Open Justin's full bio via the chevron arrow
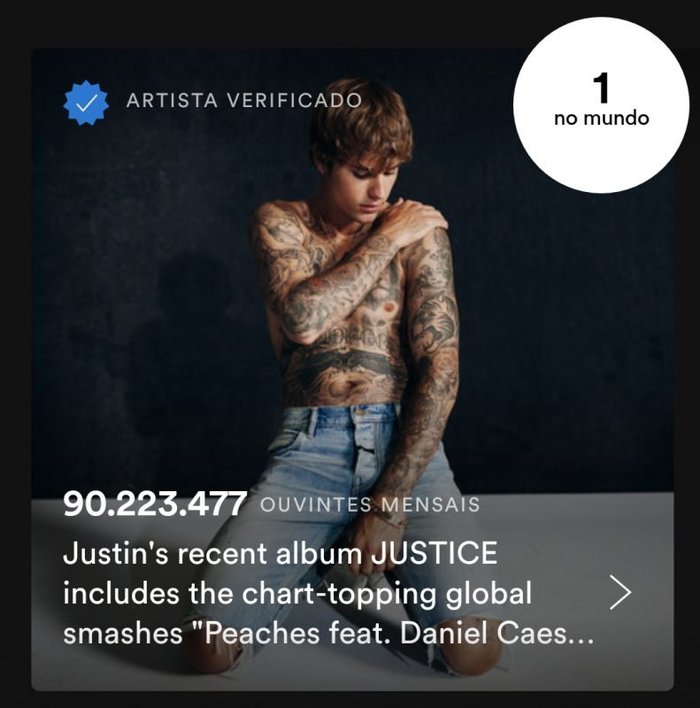 621,593
